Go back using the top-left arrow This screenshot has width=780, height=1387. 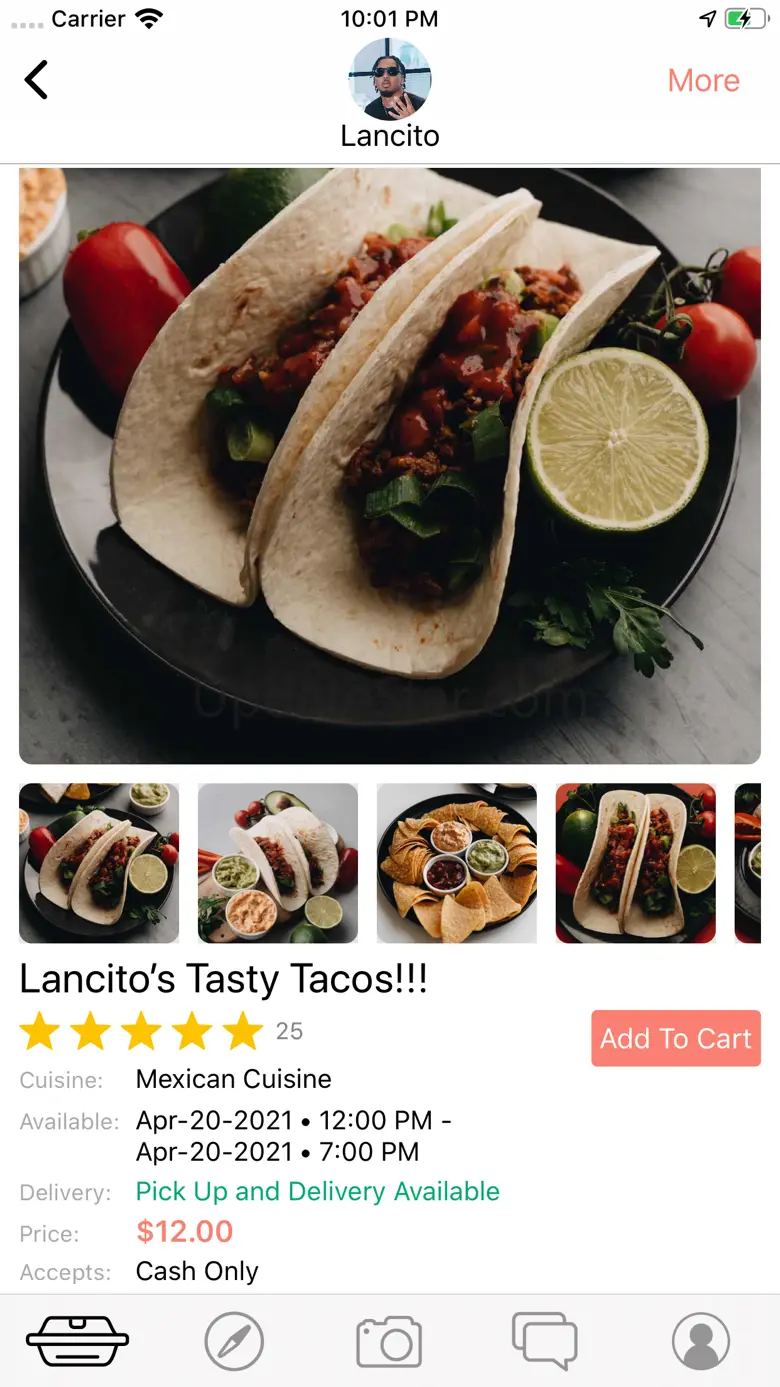pyautogui.click(x=37, y=80)
